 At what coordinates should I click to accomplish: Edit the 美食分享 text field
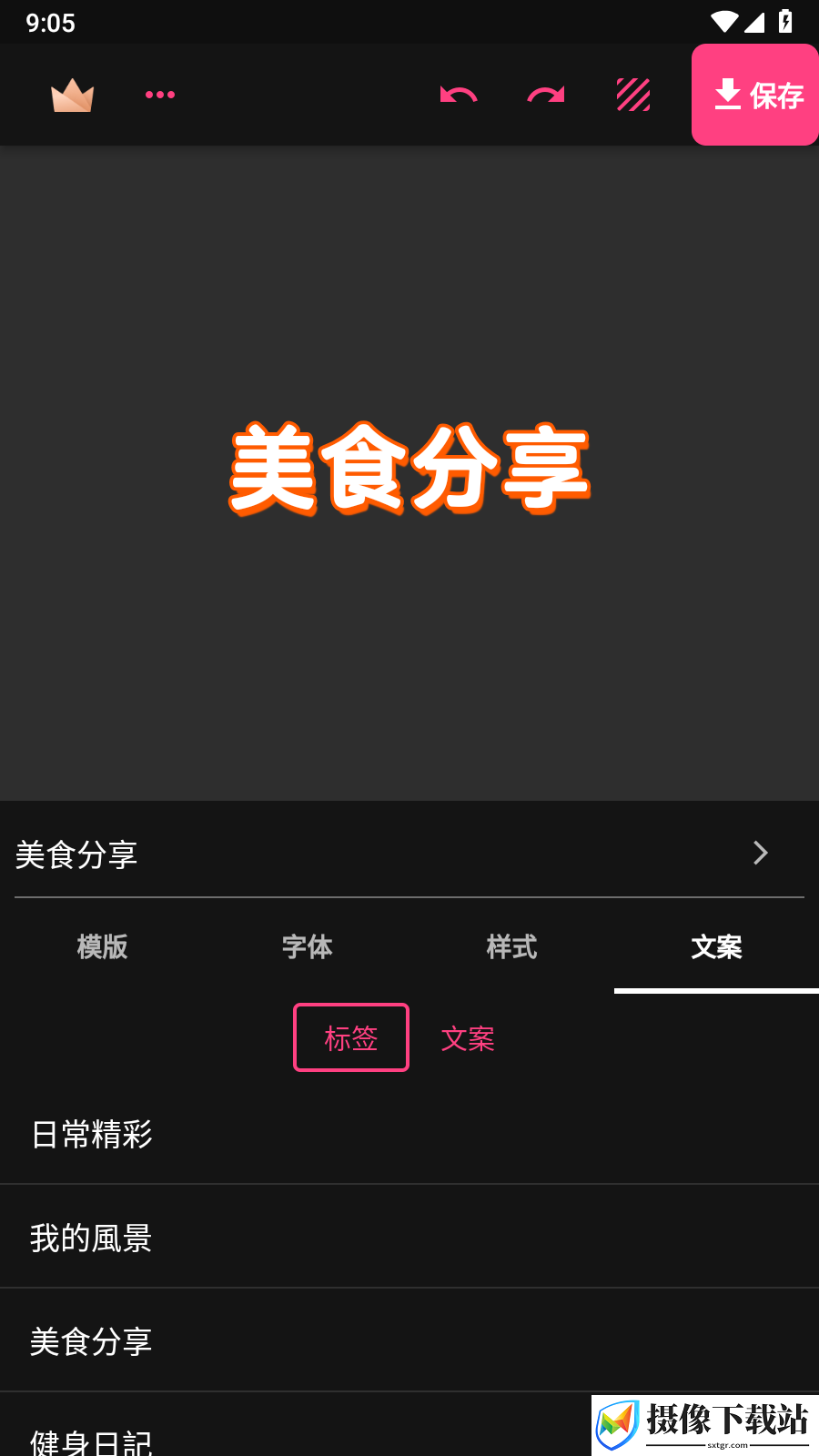point(409,854)
